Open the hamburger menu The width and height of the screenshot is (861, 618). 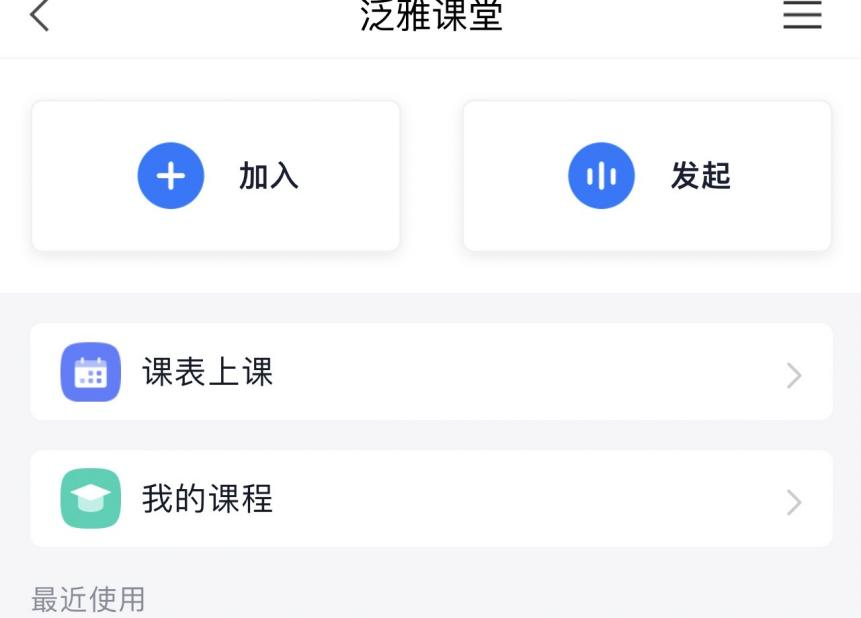click(801, 16)
